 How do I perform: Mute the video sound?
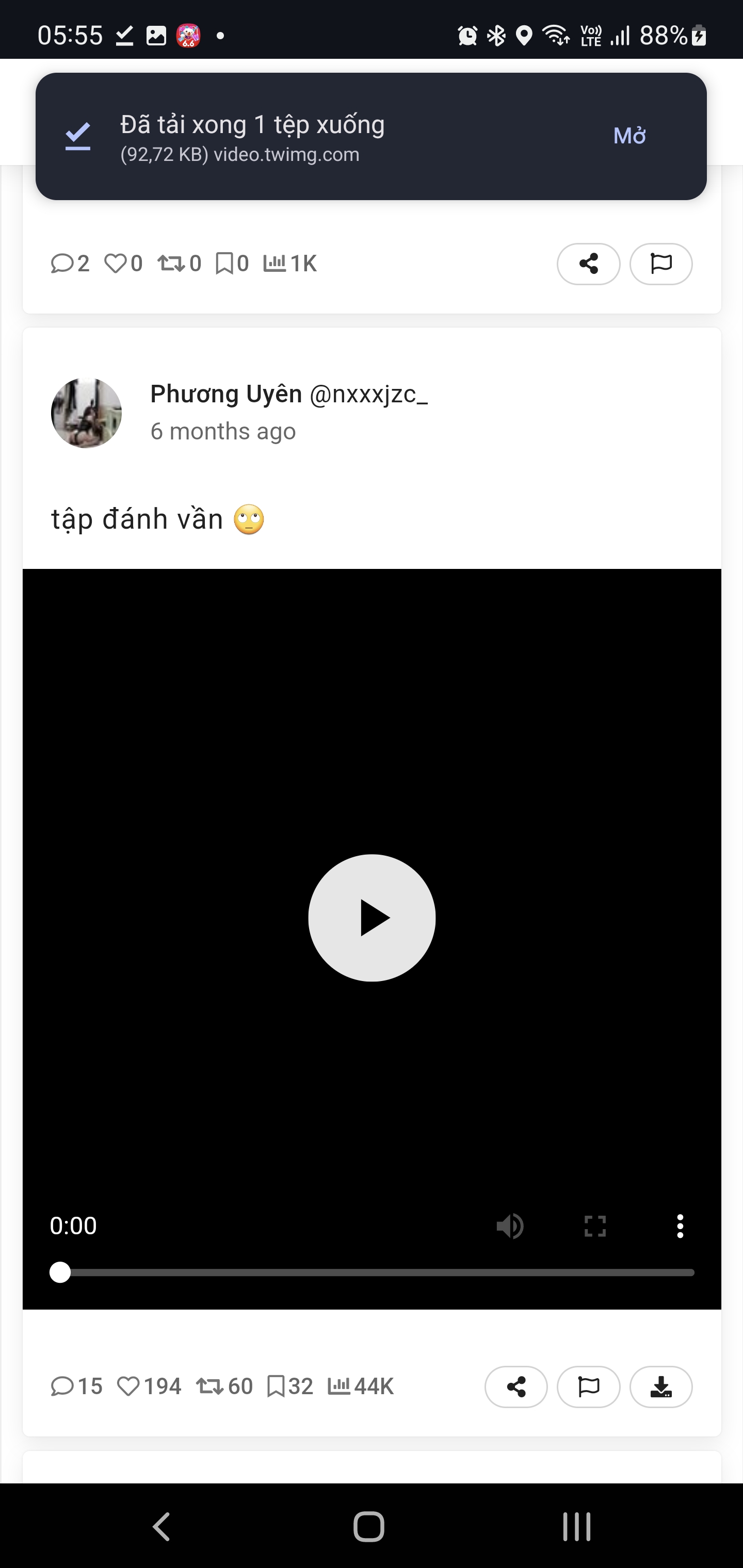[510, 1226]
